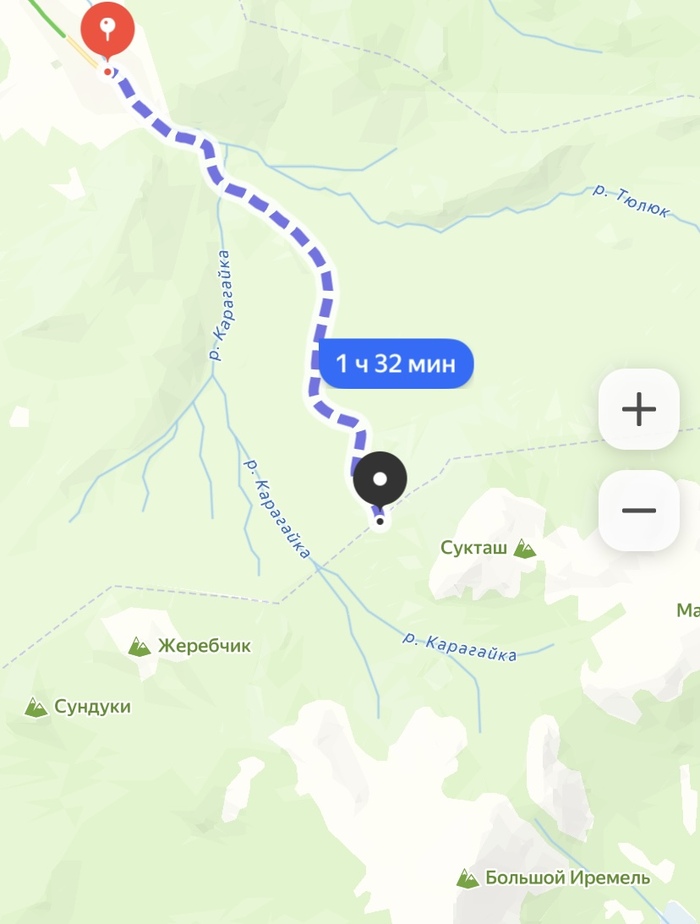Viewport: 700px width, 924px height.
Task: Zoom out with the minus button
Action: (638, 510)
